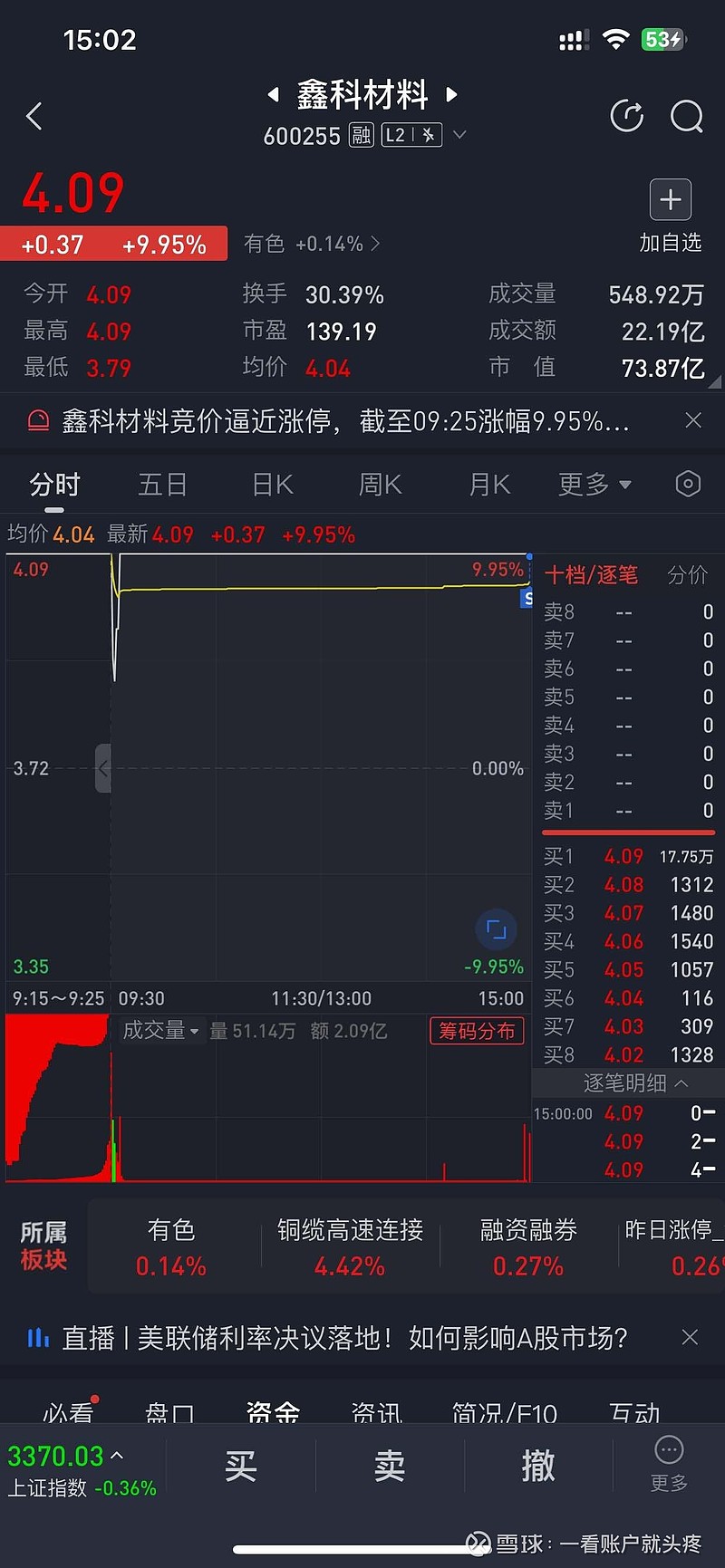Navigate back with the arrow icon
Screen dimensions: 725x1568
pos(34,116)
